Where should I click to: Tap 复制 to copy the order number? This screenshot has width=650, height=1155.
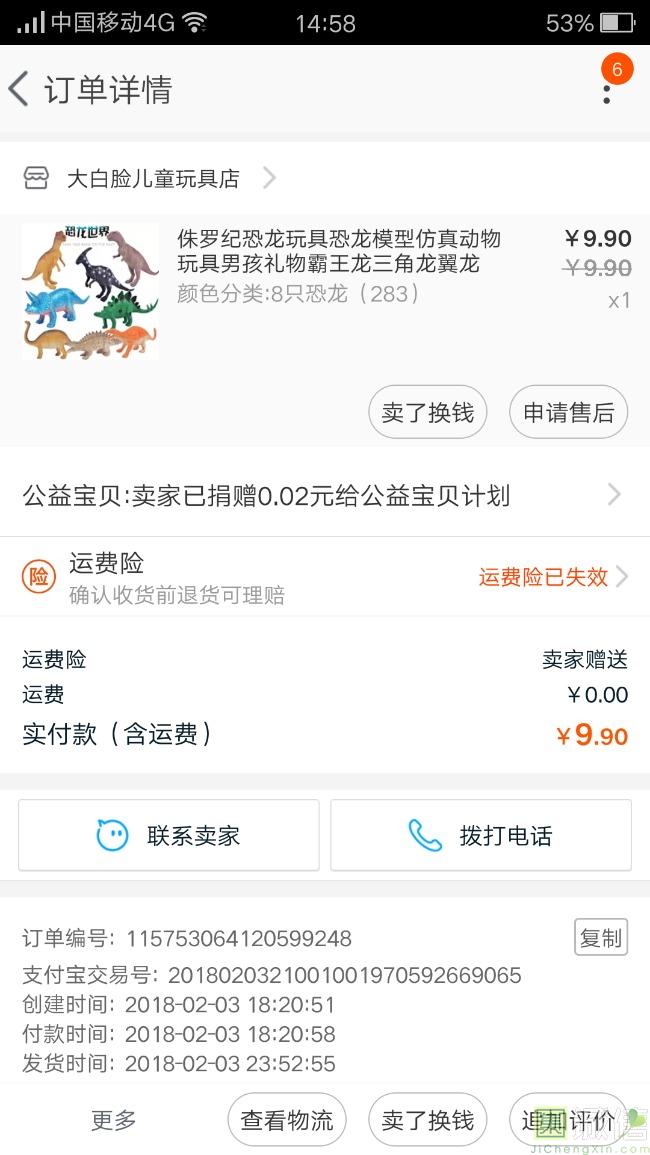pos(601,937)
